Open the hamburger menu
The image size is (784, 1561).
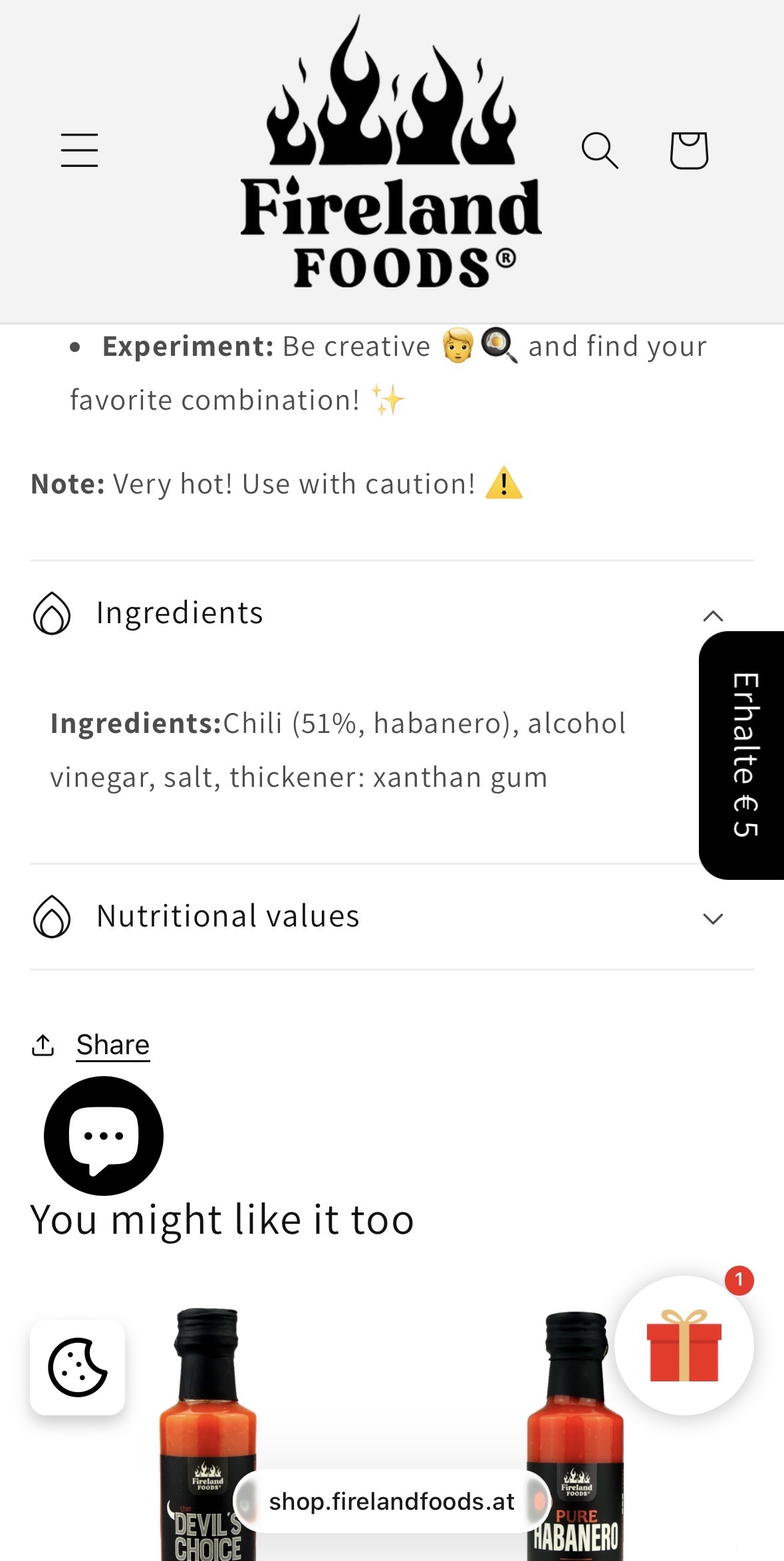[x=79, y=150]
